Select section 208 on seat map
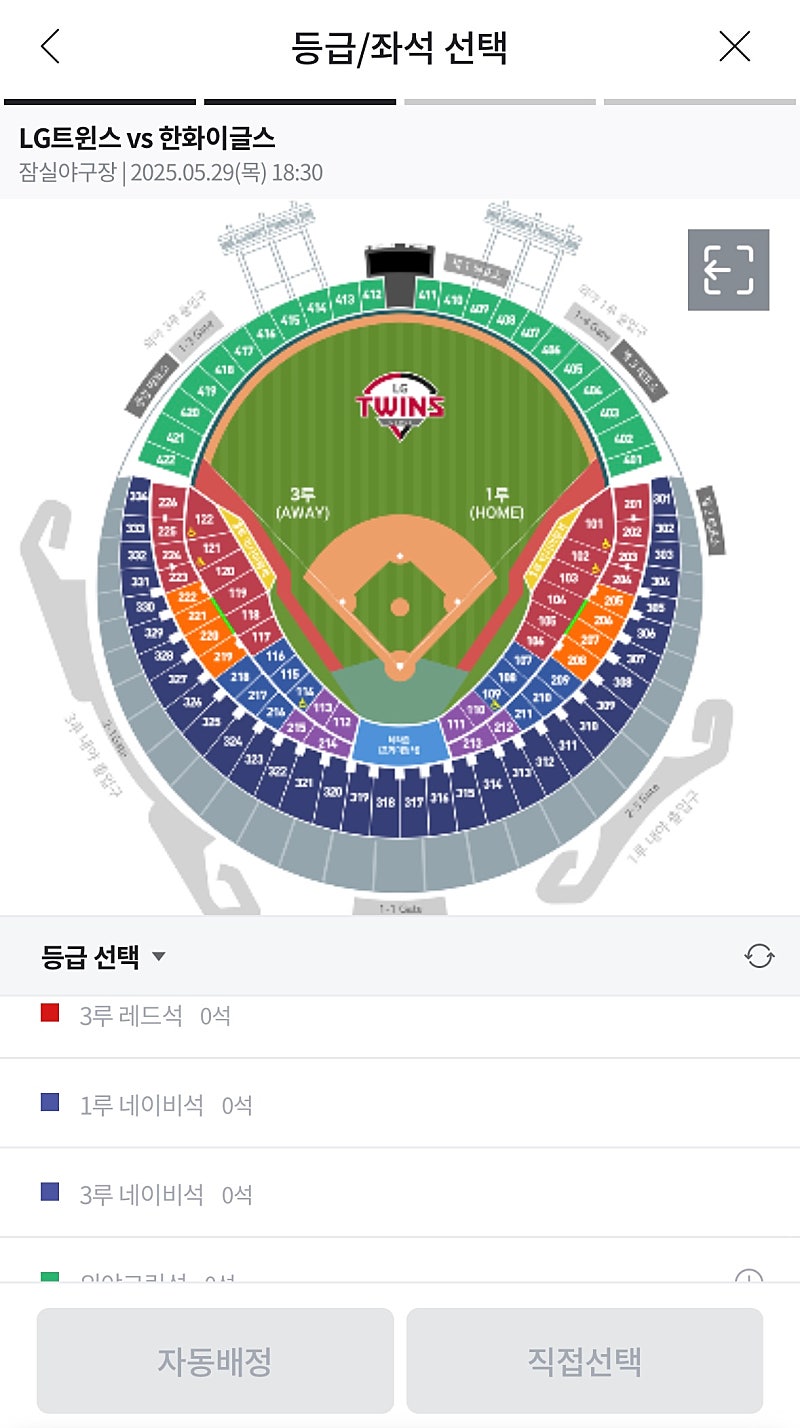This screenshot has width=800, height=1428. tap(576, 660)
